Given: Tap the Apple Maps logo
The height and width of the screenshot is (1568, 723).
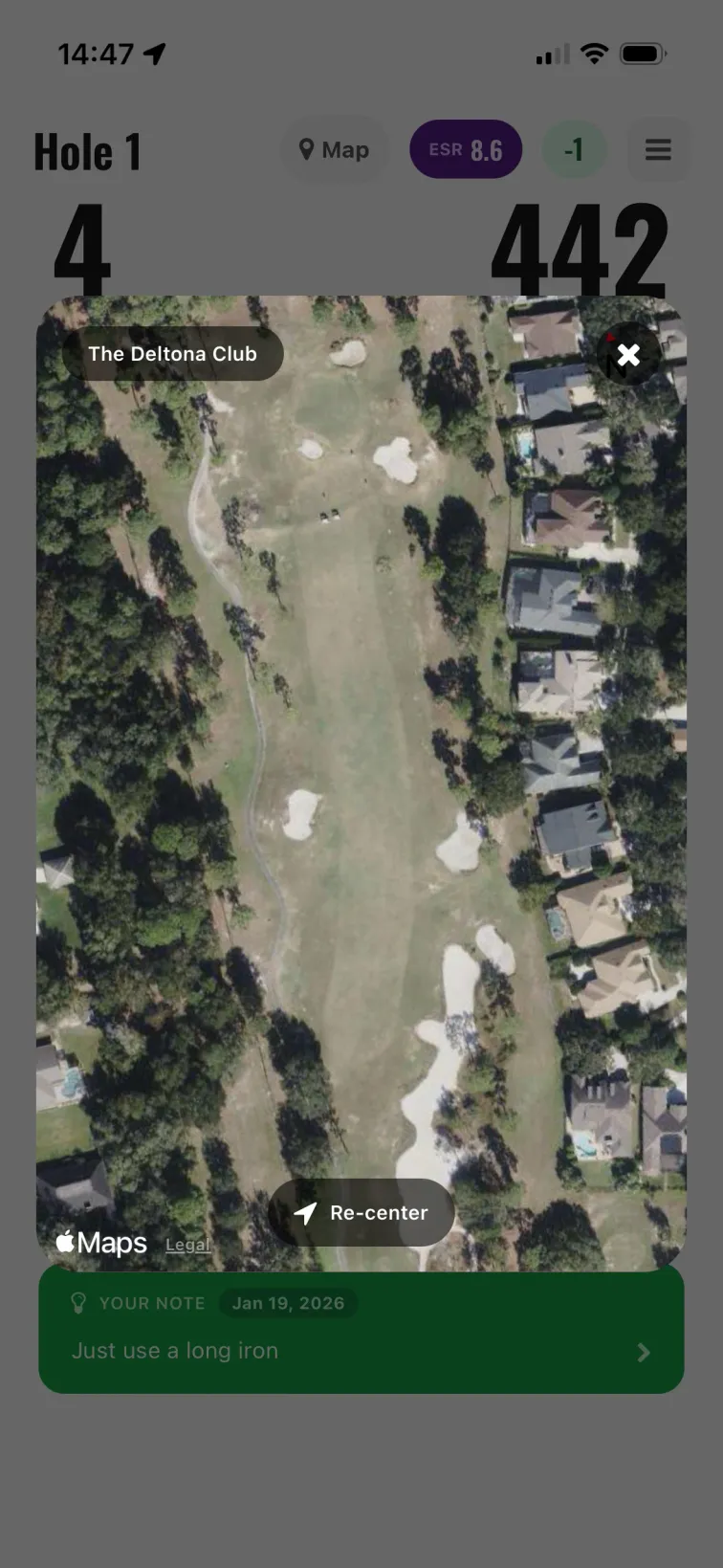Looking at the screenshot, I should click(100, 1243).
